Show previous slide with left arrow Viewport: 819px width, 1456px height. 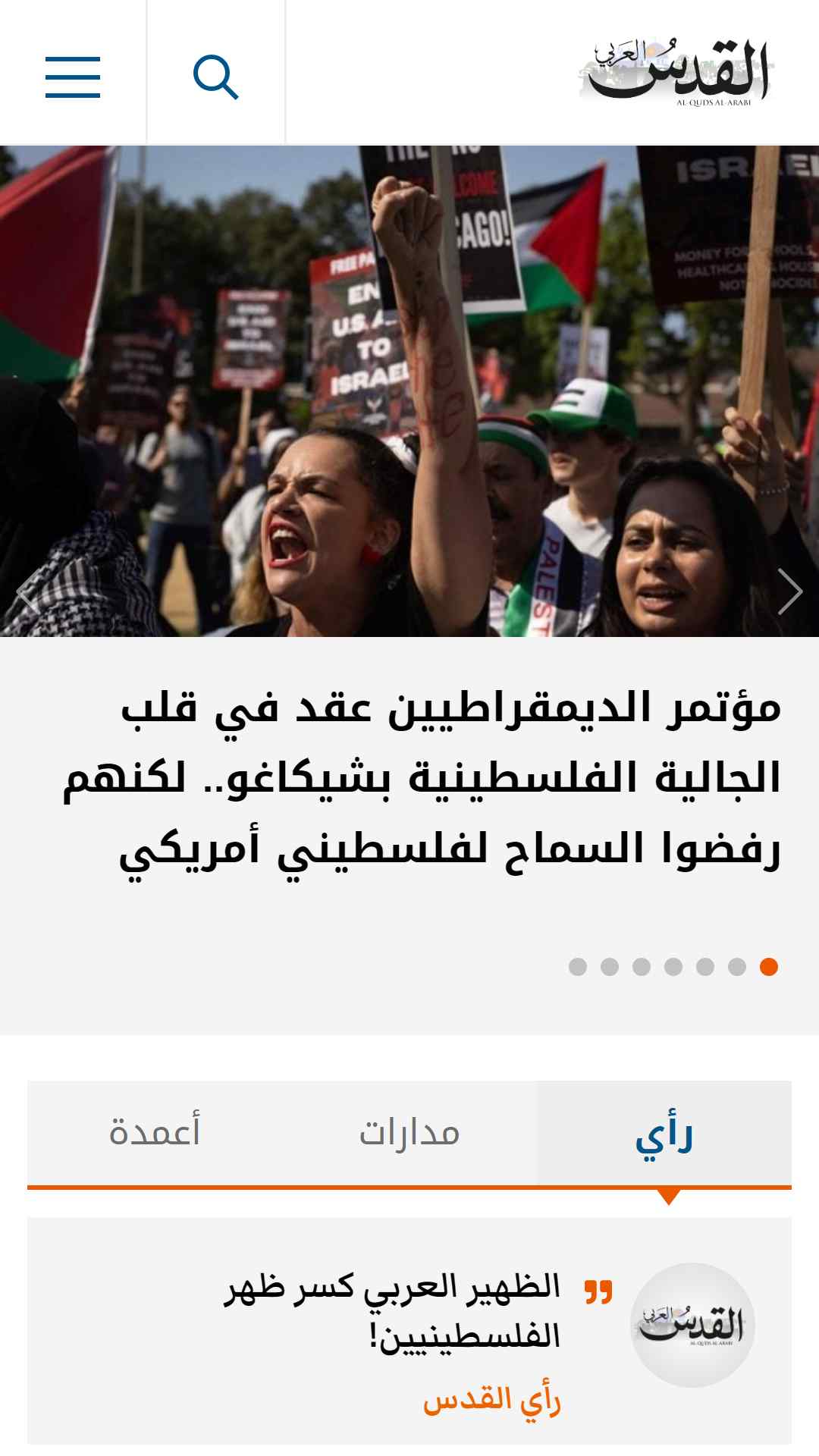coord(28,591)
